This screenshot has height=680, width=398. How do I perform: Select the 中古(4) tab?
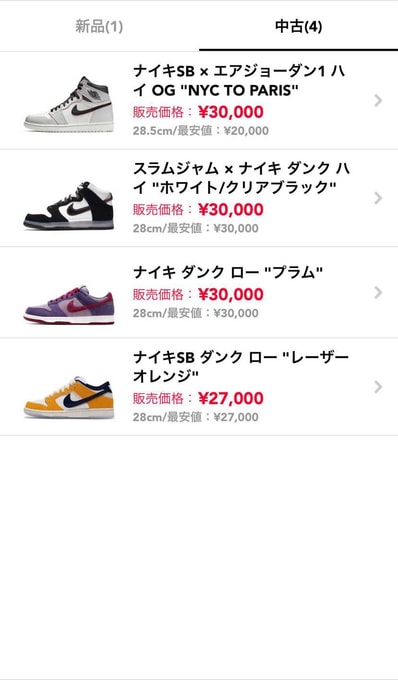298,26
